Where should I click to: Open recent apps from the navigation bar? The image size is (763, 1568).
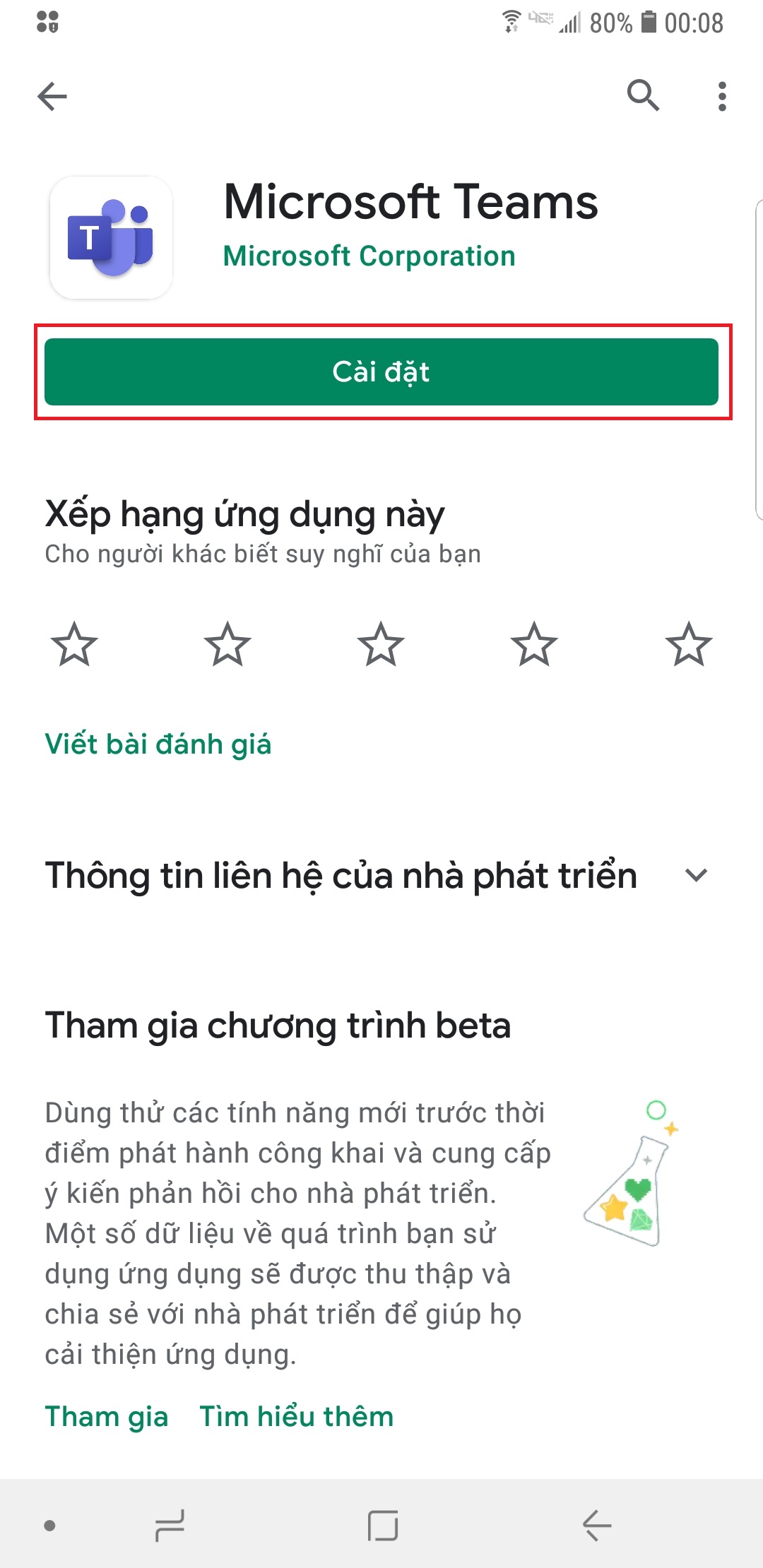click(170, 1526)
